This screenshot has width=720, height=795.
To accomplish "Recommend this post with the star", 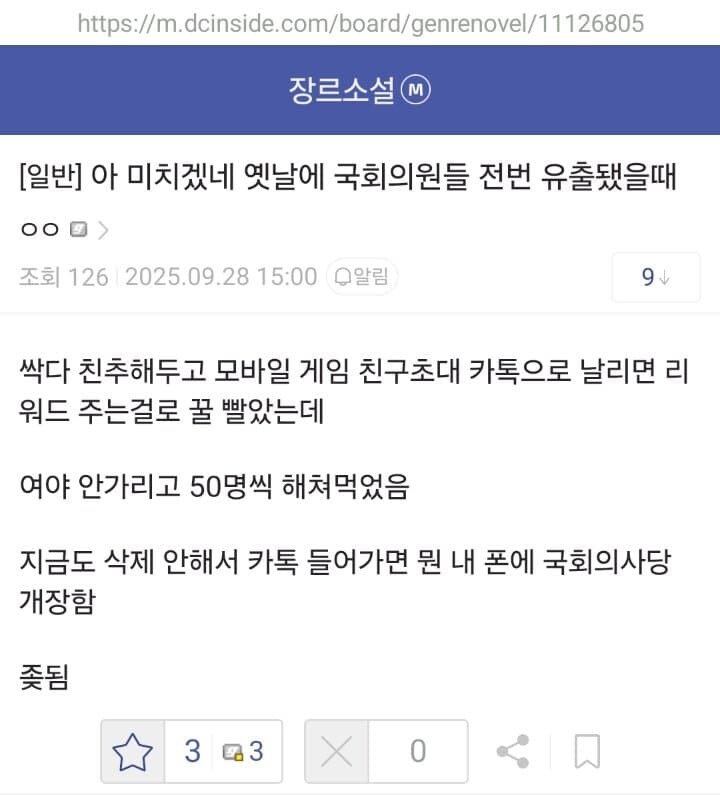I will 132,751.
